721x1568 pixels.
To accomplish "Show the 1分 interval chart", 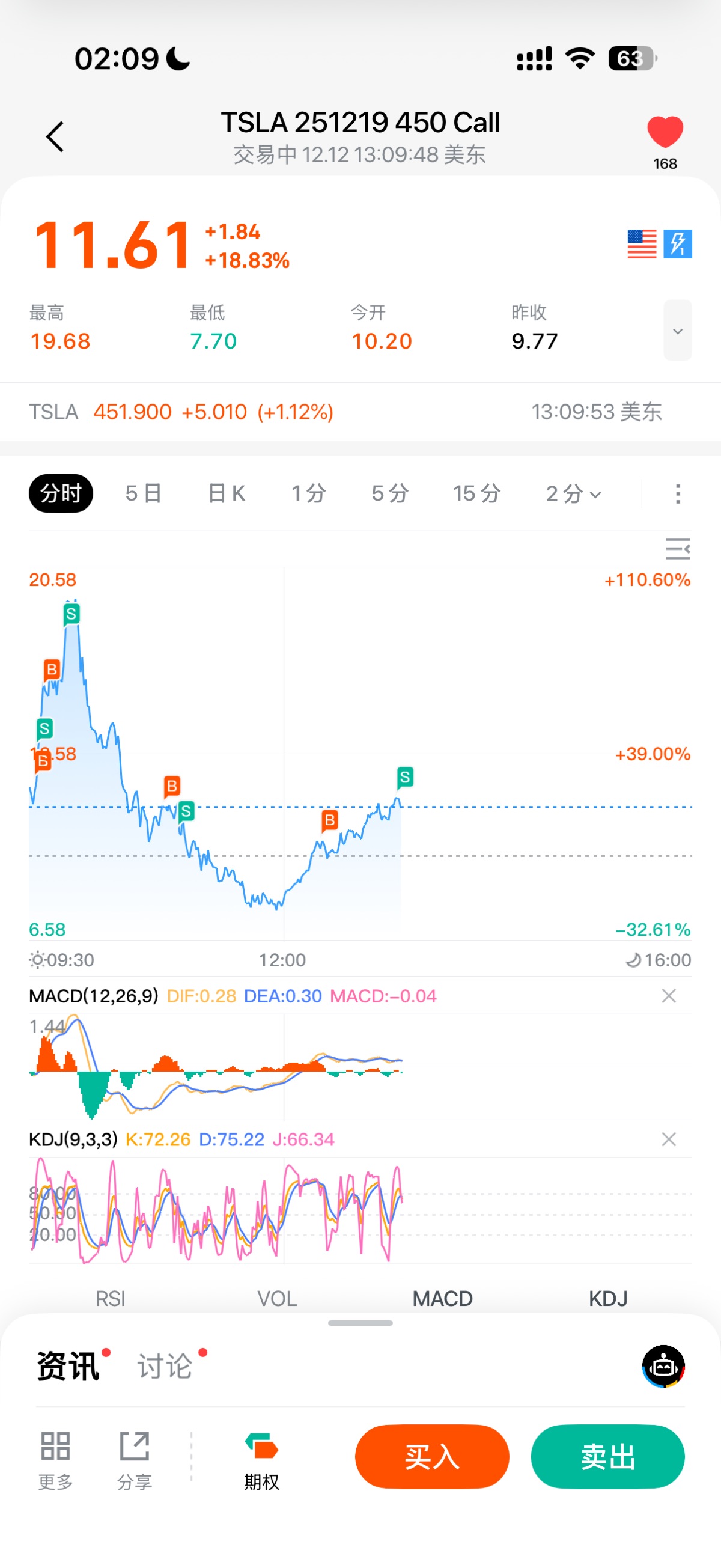I will [x=308, y=493].
